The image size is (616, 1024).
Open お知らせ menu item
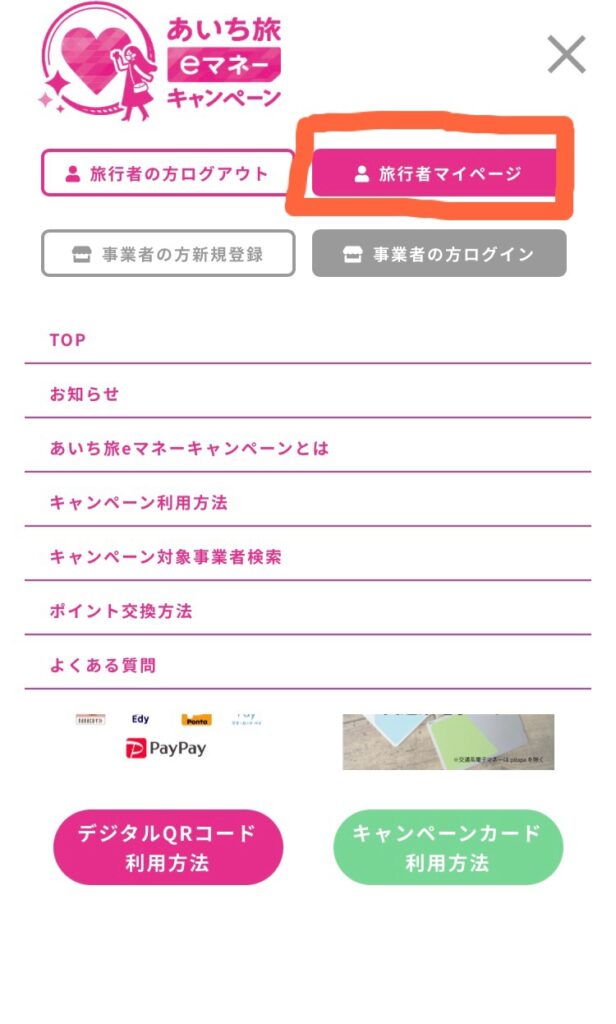pyautogui.click(x=85, y=394)
